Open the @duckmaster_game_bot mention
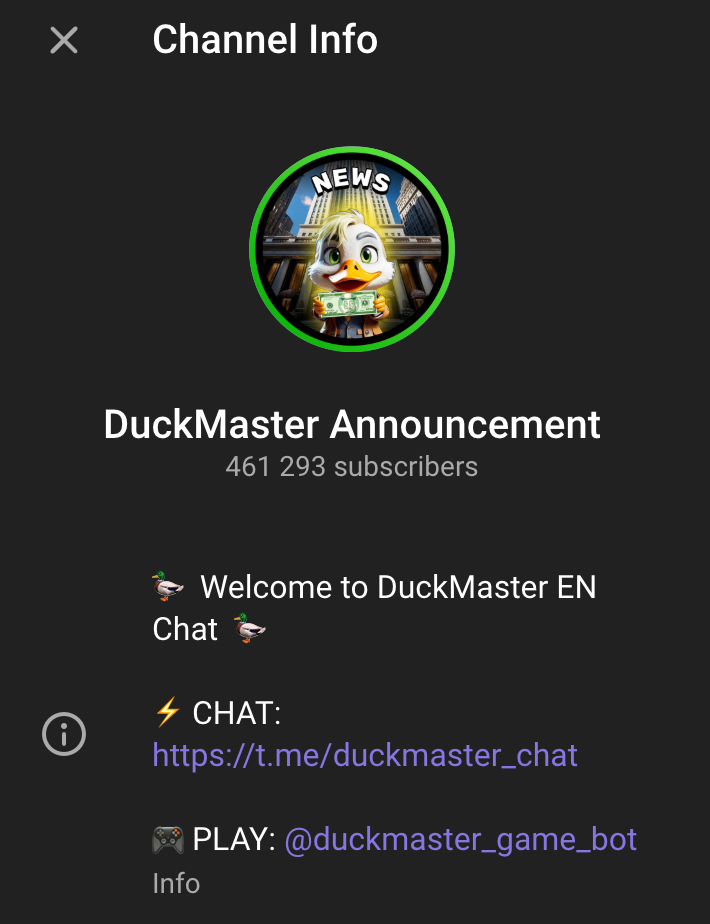The width and height of the screenshot is (710, 924). click(x=461, y=839)
